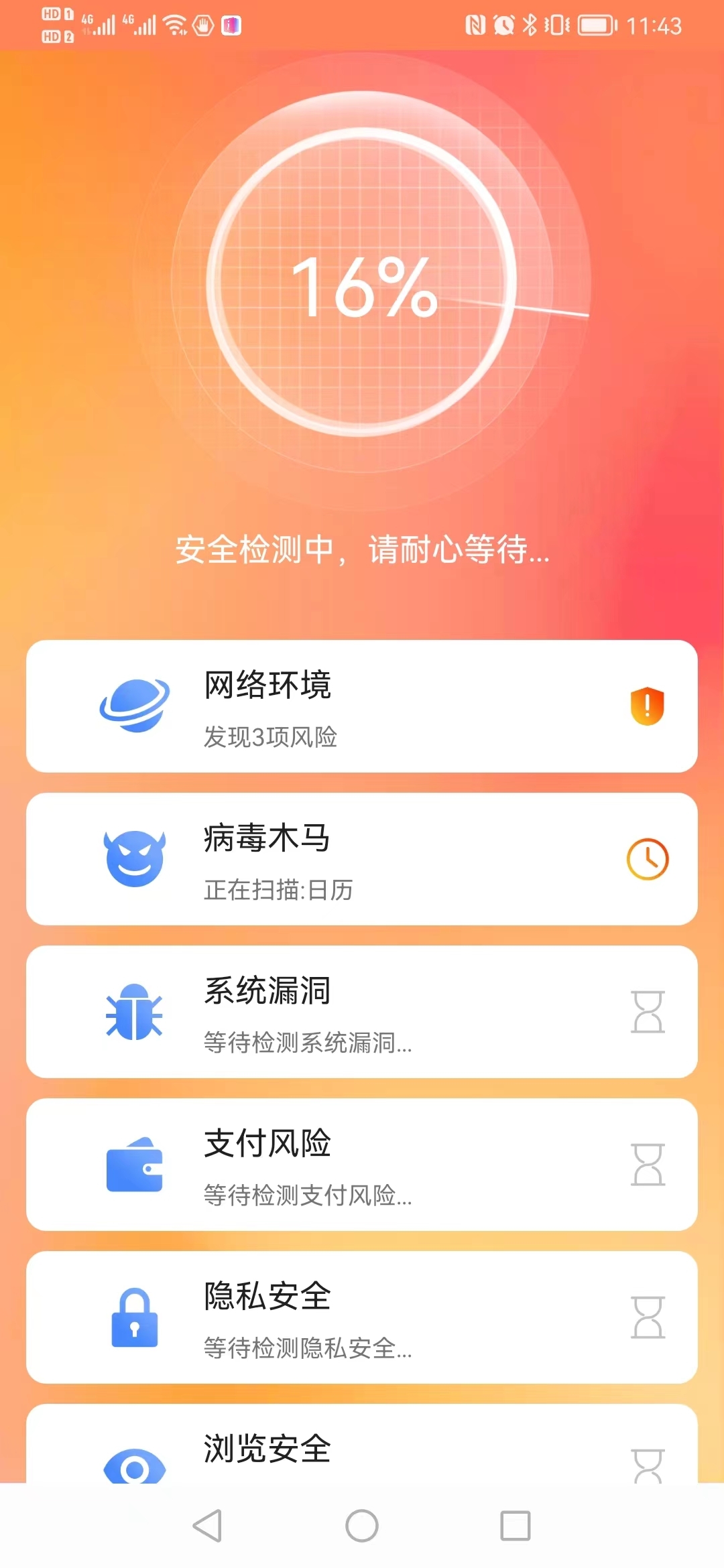The image size is (724, 1568).
Task: Open the 病毒木马 scanning card
Action: point(362,860)
